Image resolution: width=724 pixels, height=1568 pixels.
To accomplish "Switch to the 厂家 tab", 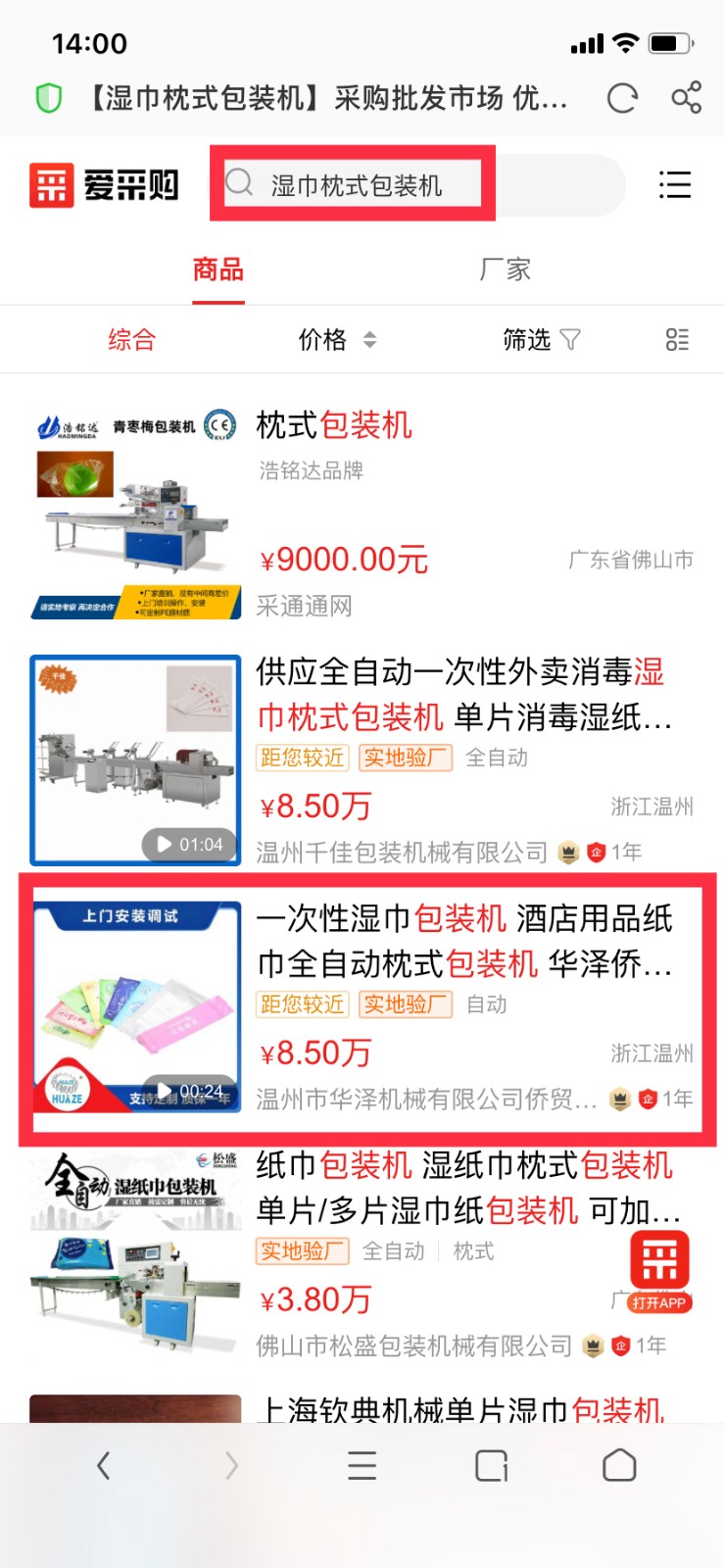I will [505, 269].
